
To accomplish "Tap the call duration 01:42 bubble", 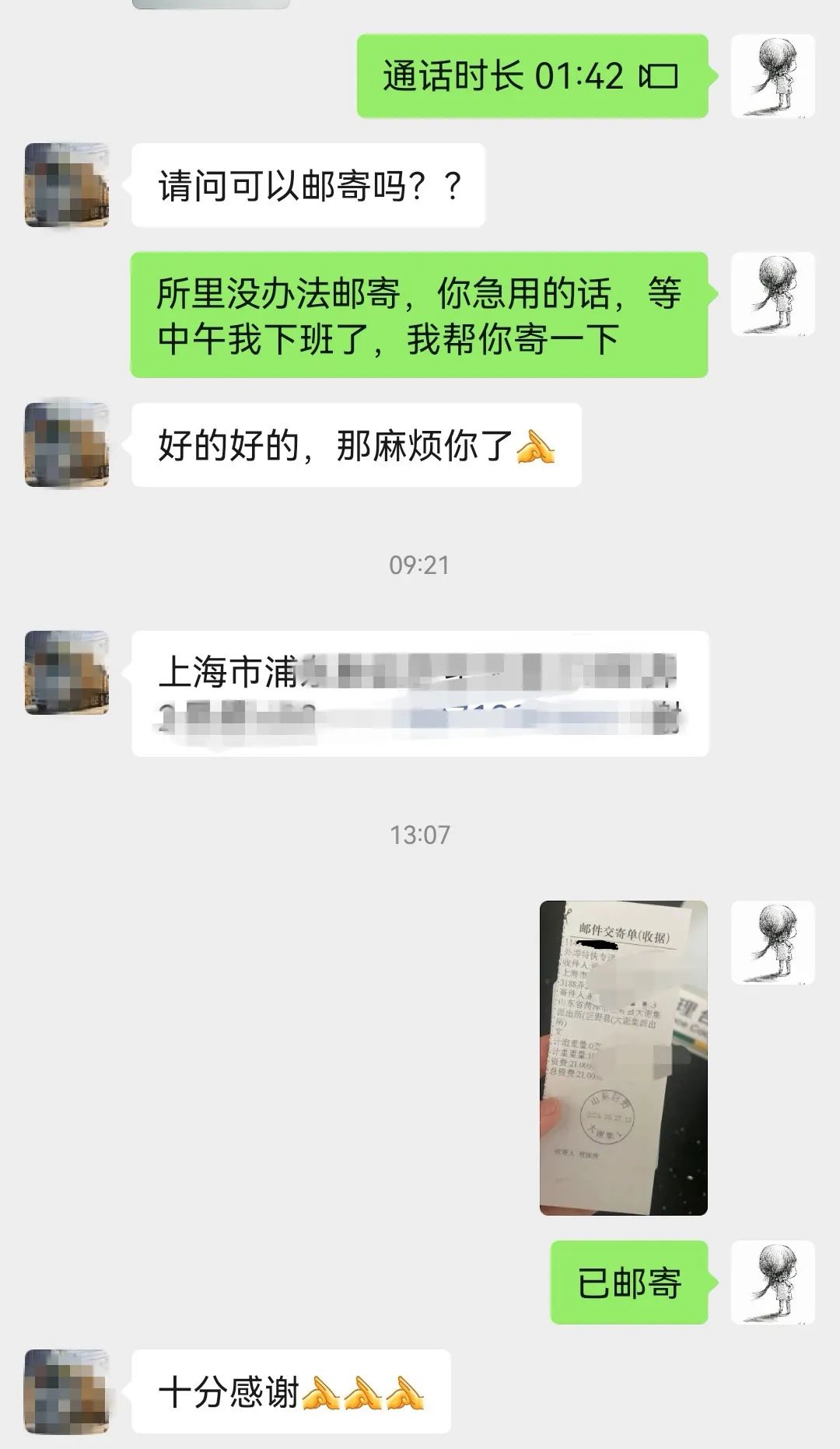I will (x=532, y=76).
